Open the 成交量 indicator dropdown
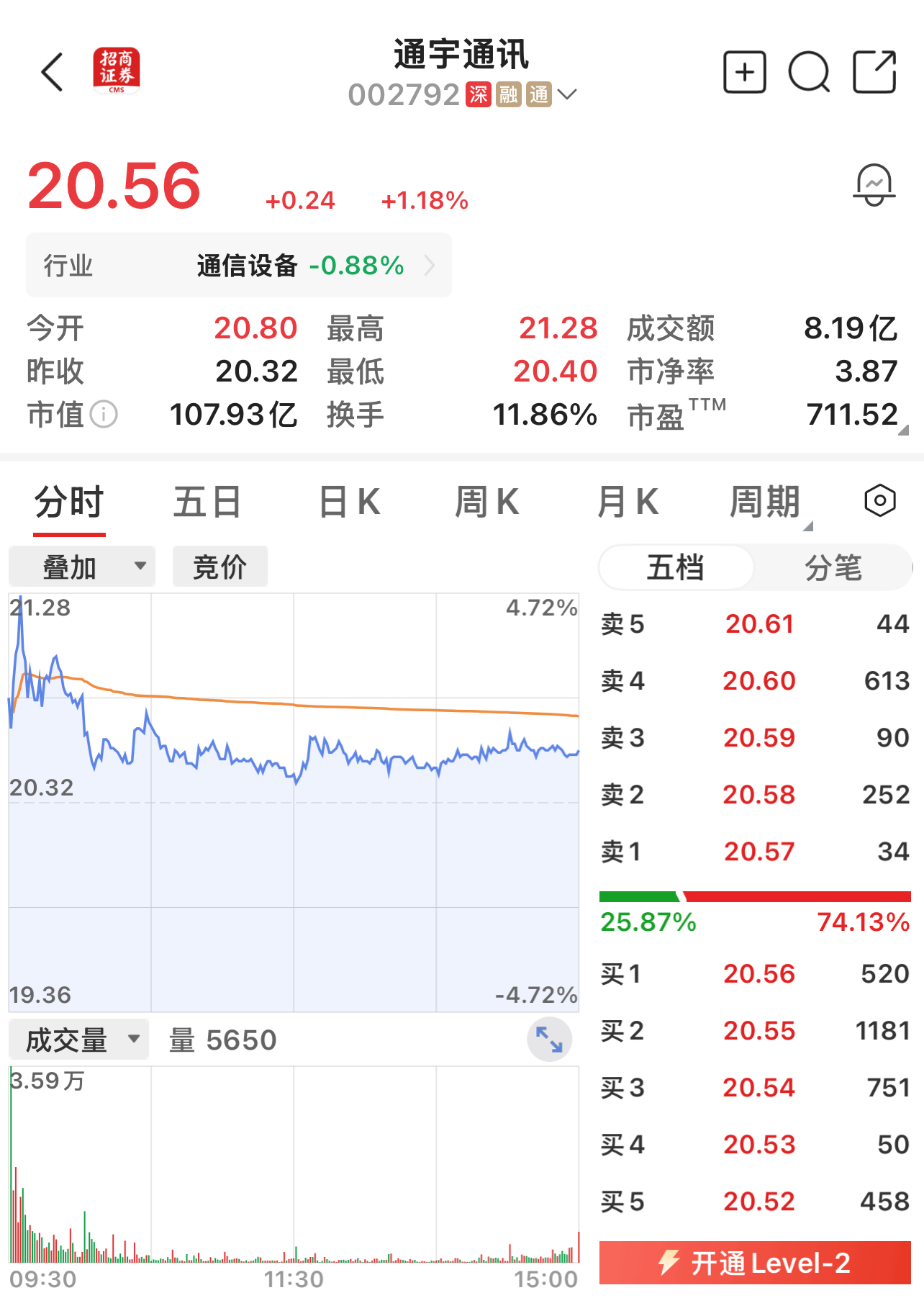Screen dimensions: 924x1298 pos(79,1040)
